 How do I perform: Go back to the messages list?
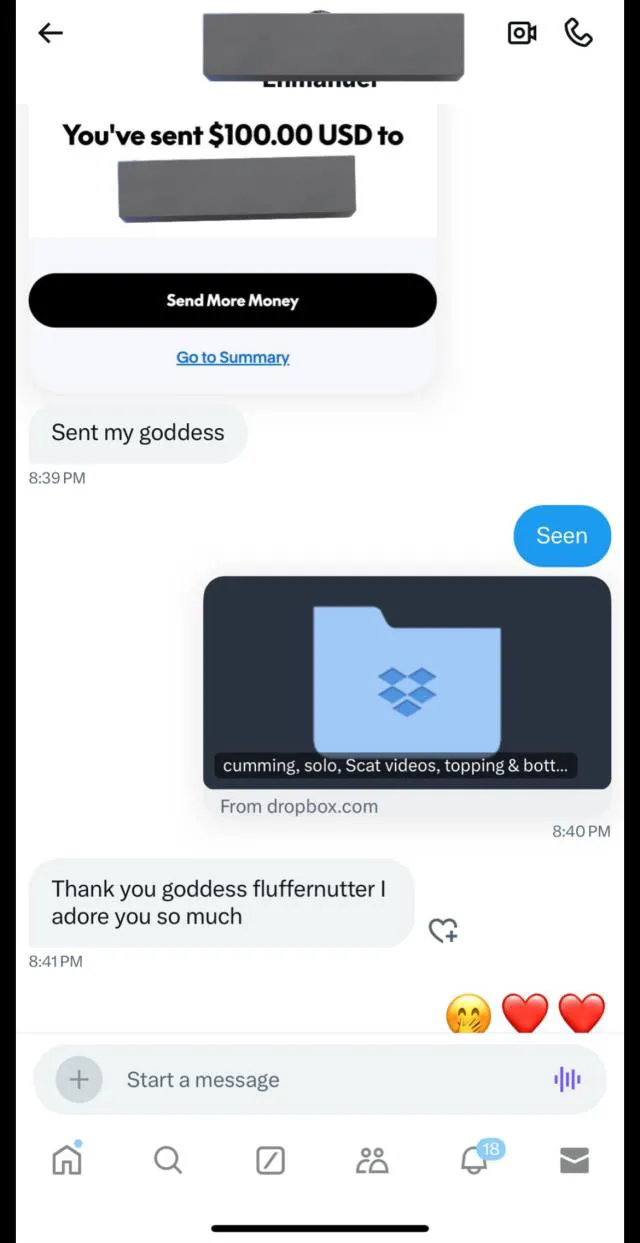click(x=50, y=33)
